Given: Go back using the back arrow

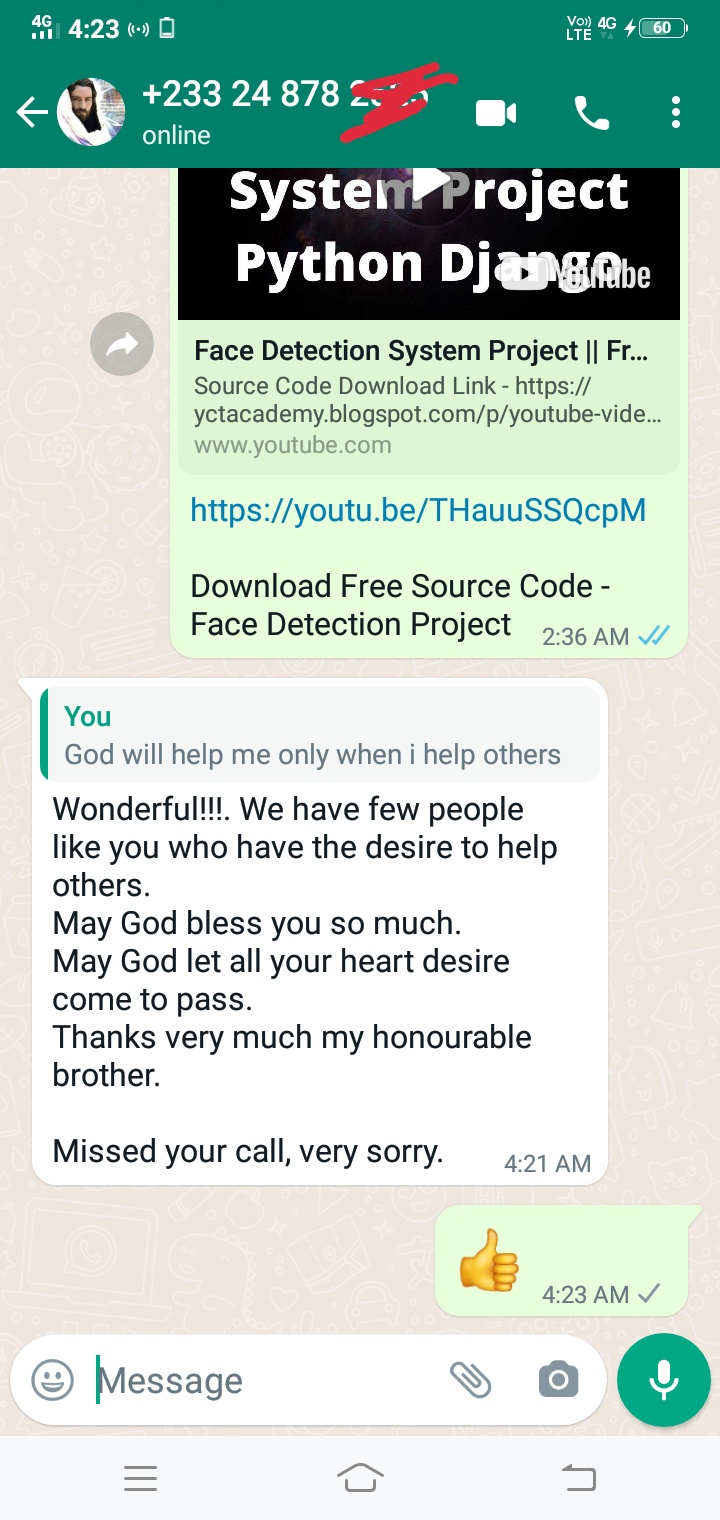Looking at the screenshot, I should click(x=30, y=112).
